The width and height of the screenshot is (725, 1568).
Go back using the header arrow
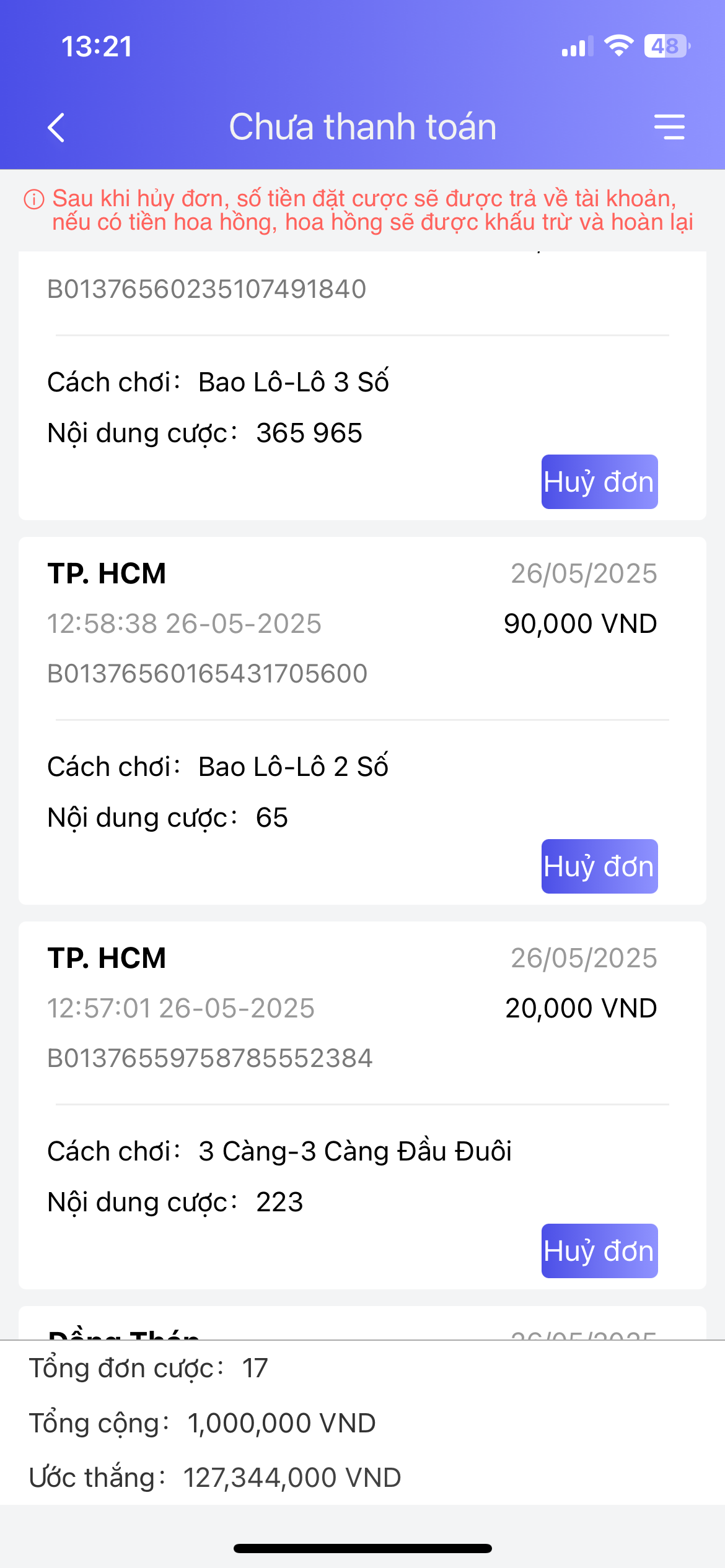tap(56, 128)
